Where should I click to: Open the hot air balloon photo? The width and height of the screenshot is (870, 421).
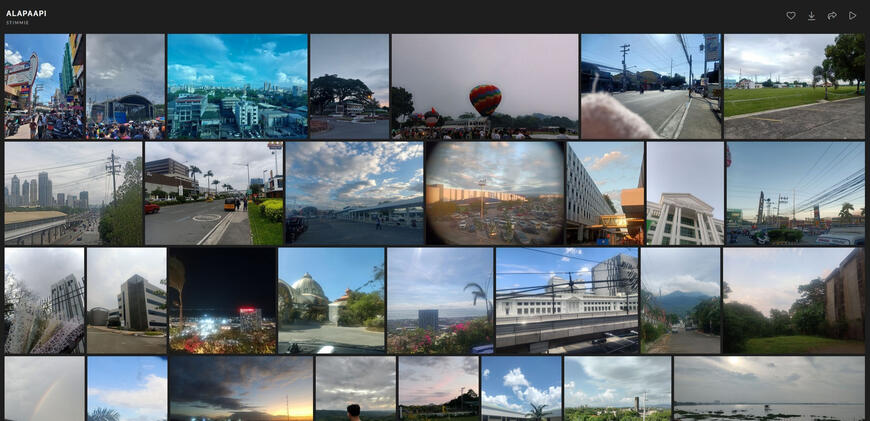click(484, 86)
